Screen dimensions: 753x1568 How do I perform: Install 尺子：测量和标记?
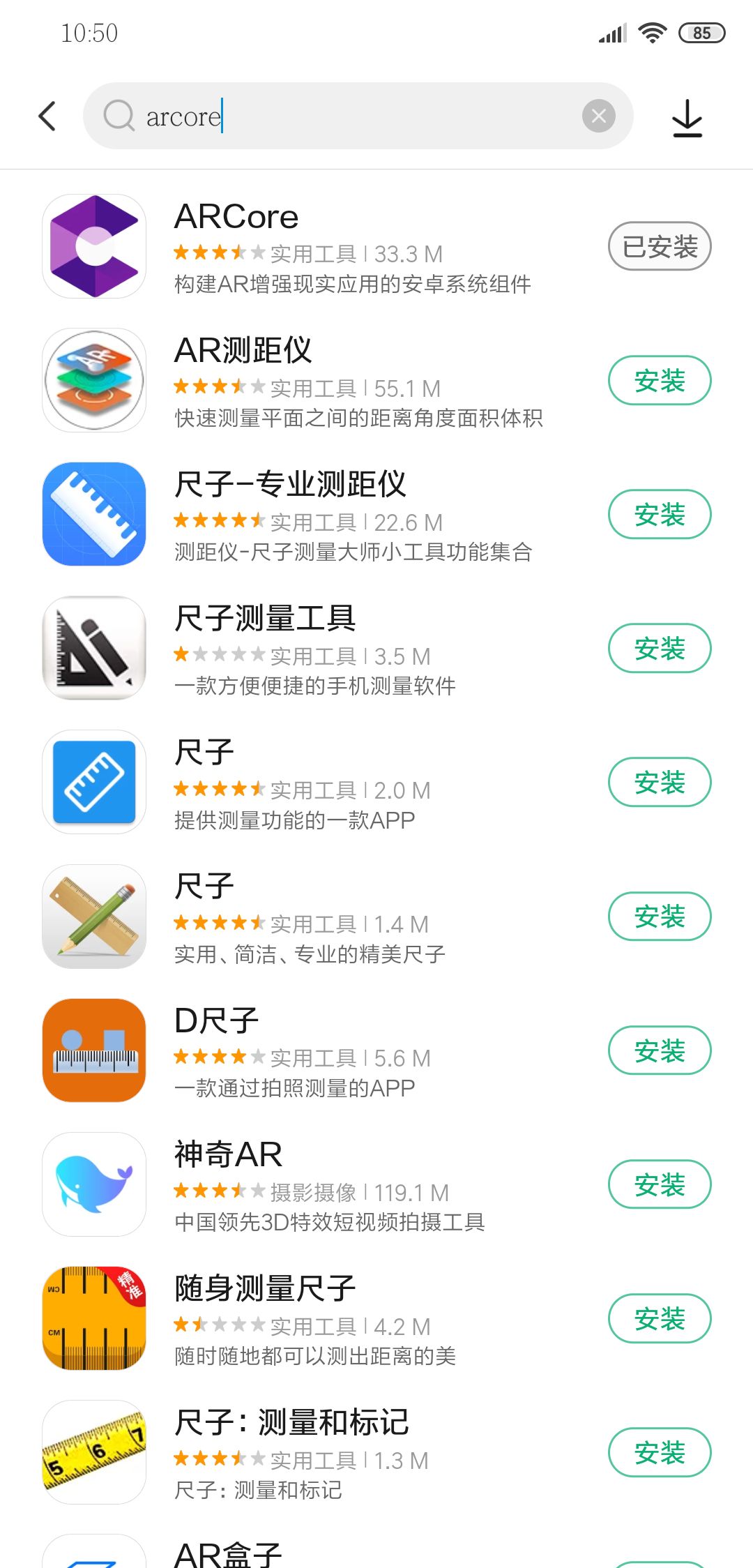click(x=660, y=1453)
